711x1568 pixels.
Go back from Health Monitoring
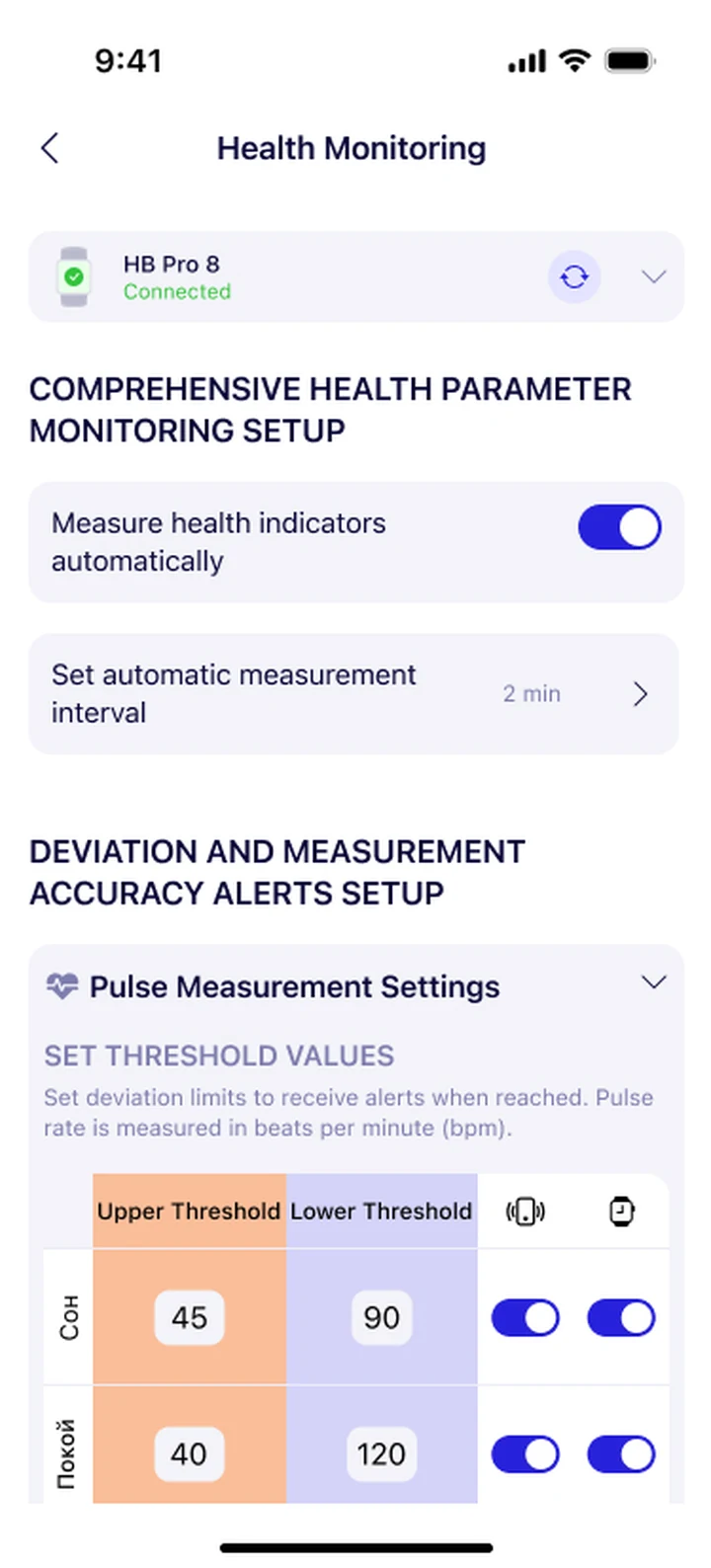(x=49, y=148)
